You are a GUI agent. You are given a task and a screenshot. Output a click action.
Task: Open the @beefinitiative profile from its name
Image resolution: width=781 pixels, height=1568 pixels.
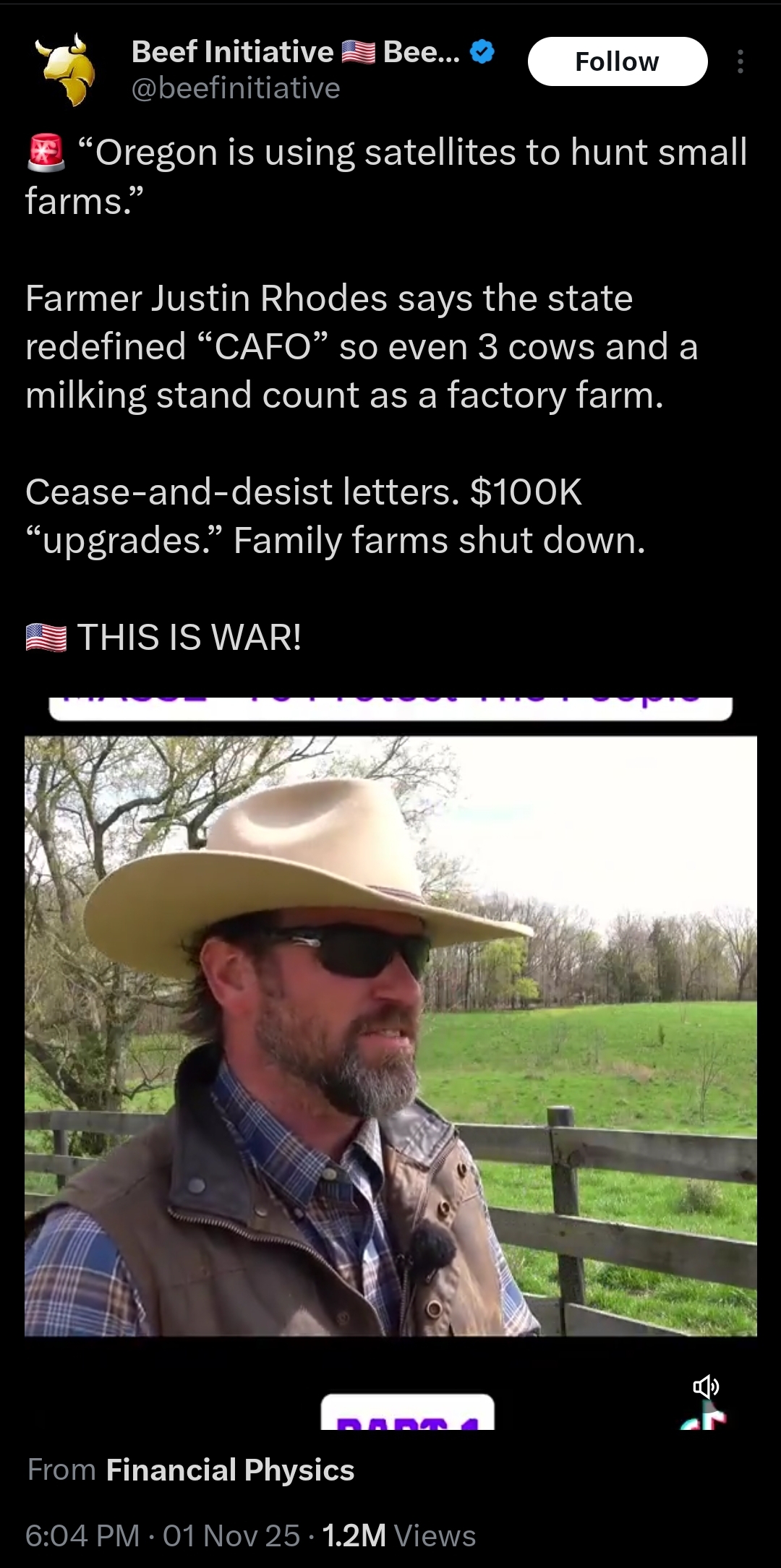[x=296, y=52]
